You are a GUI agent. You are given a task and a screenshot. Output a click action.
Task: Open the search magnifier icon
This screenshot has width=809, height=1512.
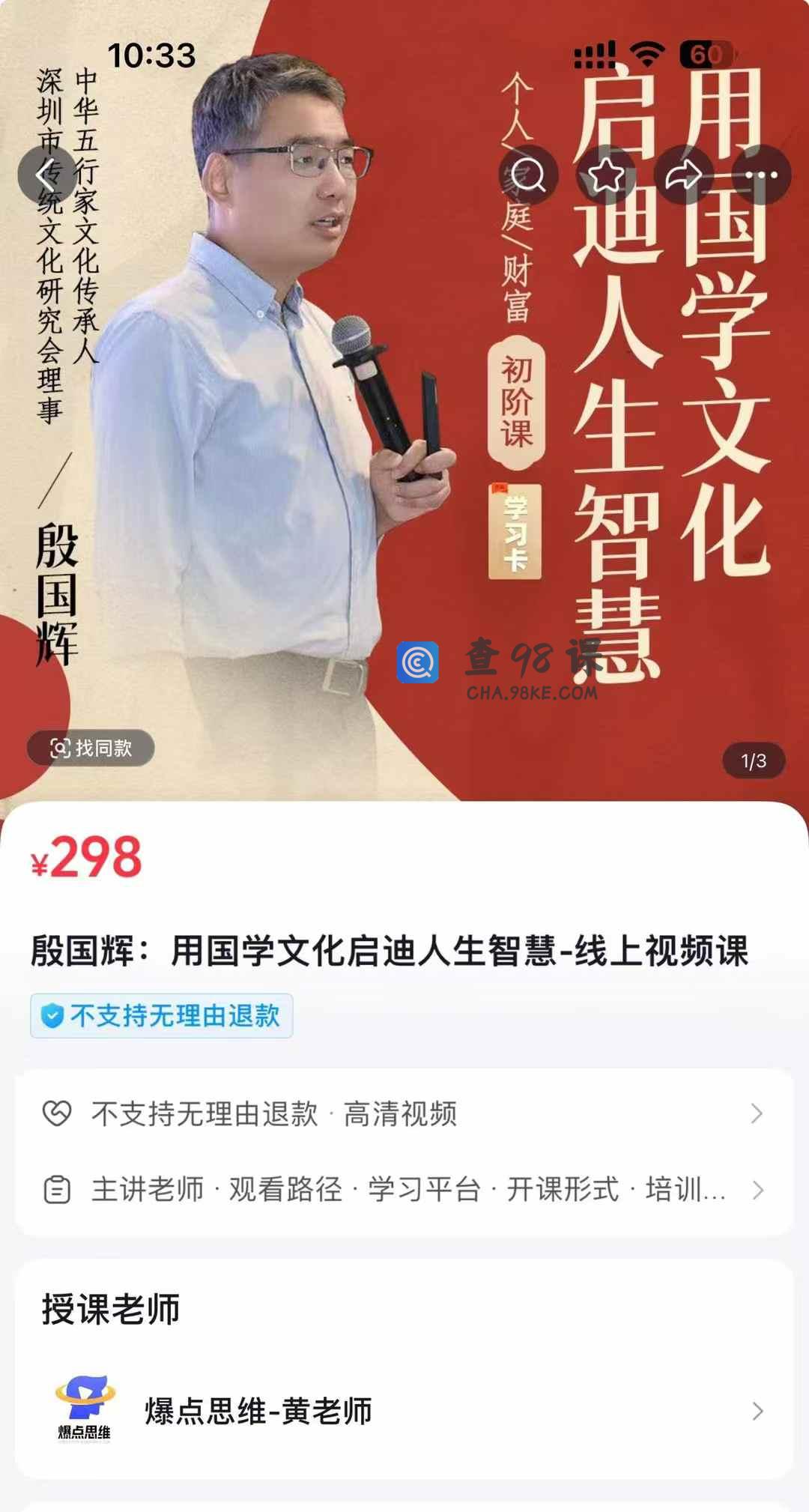529,175
